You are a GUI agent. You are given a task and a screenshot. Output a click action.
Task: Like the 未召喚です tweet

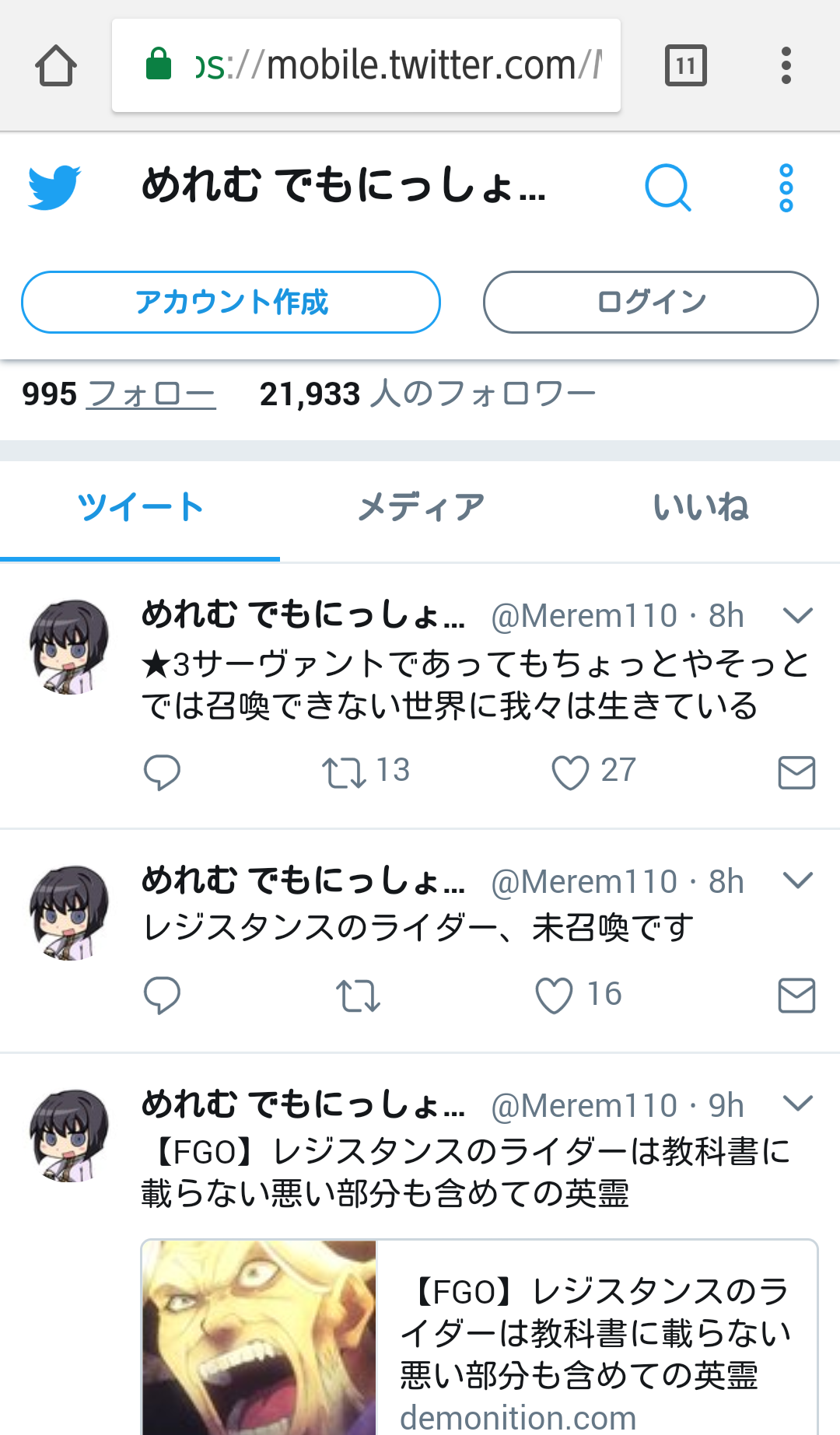(555, 995)
